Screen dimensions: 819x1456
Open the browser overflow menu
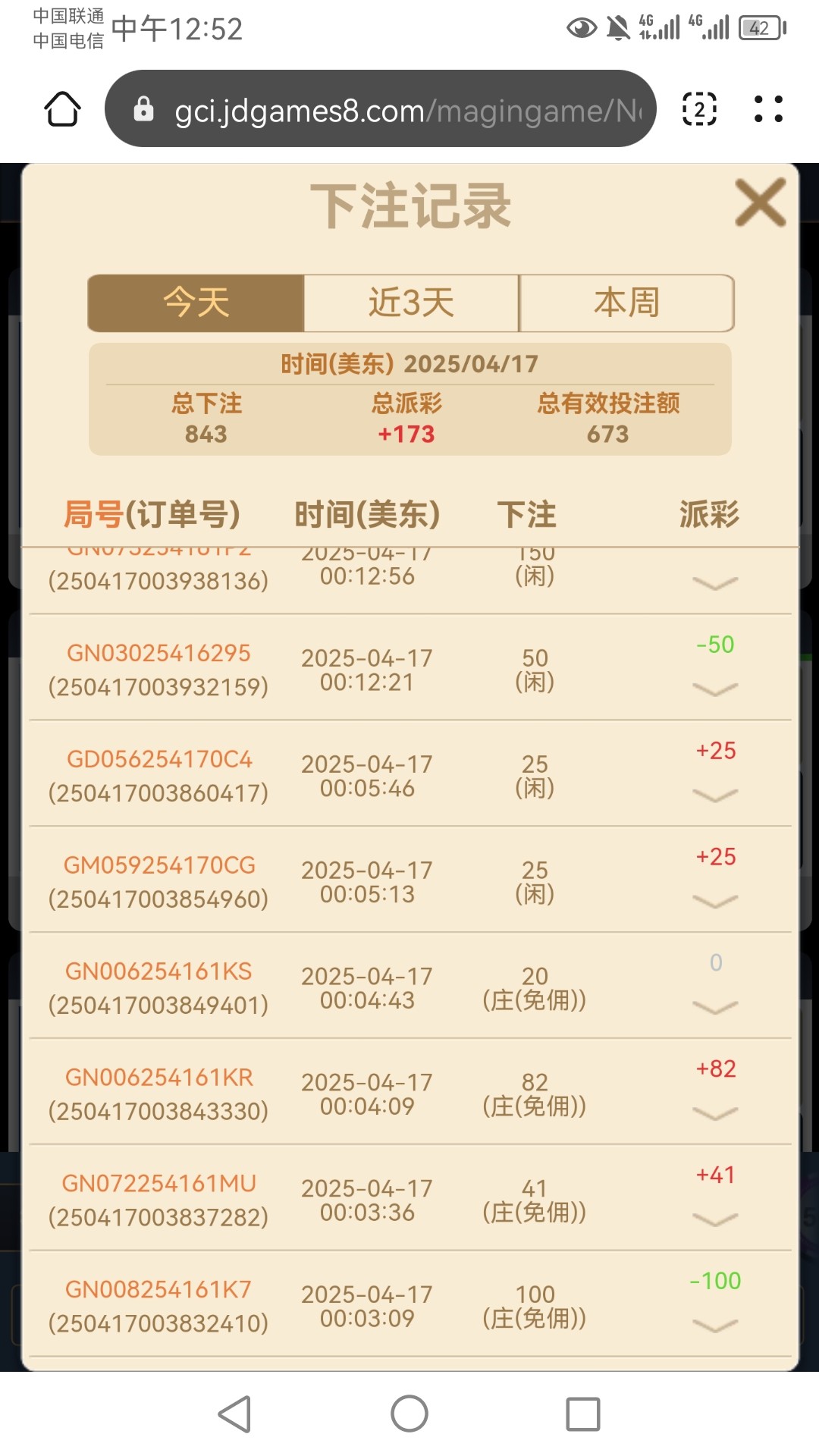(x=768, y=109)
